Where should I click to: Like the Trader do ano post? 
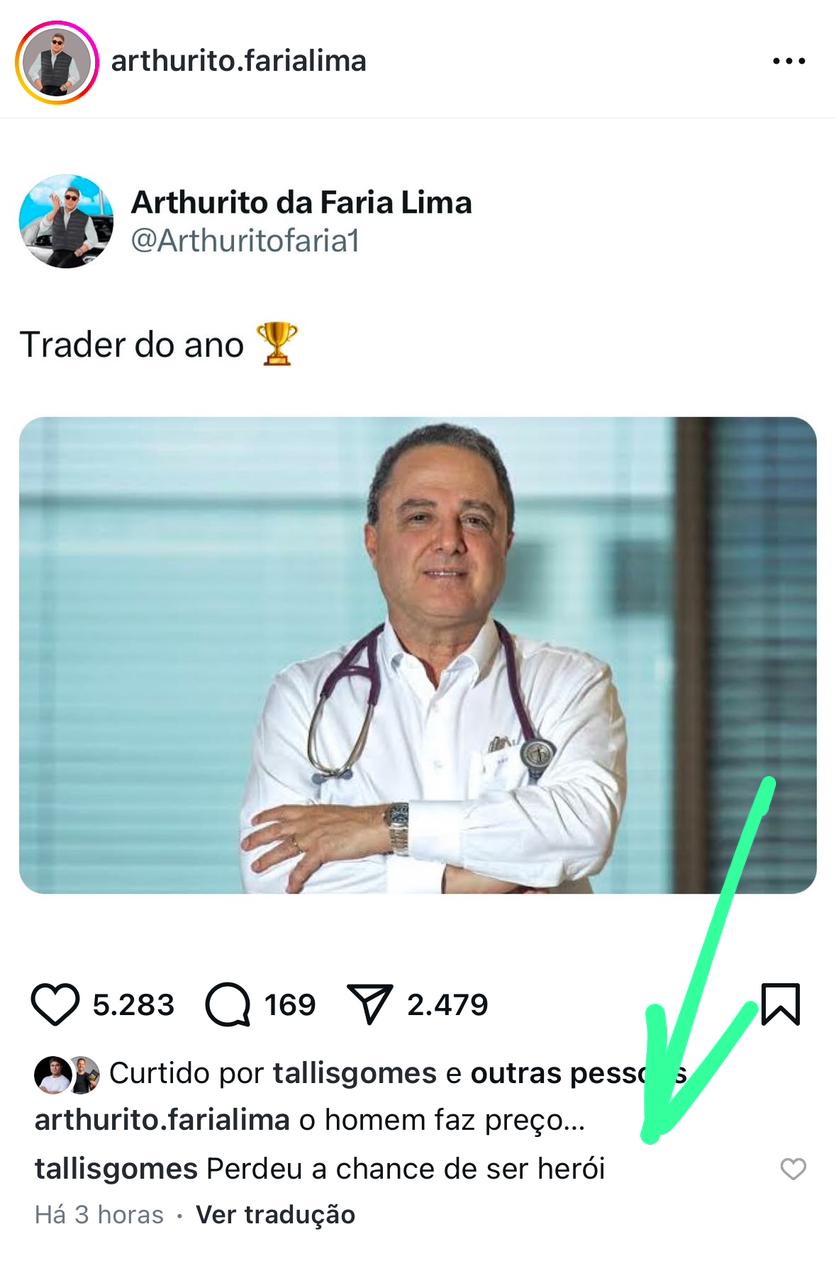pyautogui.click(x=55, y=1004)
